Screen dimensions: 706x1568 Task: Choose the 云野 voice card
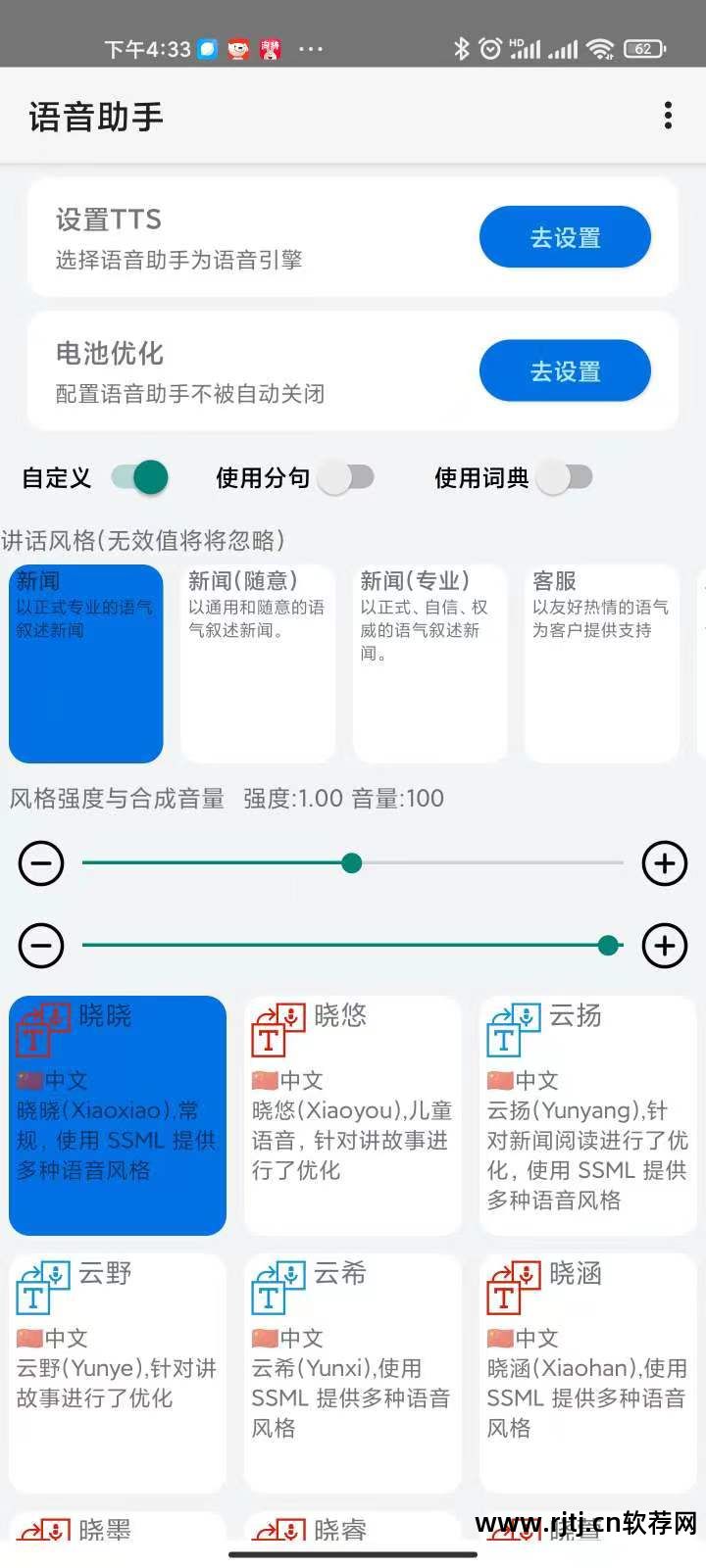pos(117,1372)
